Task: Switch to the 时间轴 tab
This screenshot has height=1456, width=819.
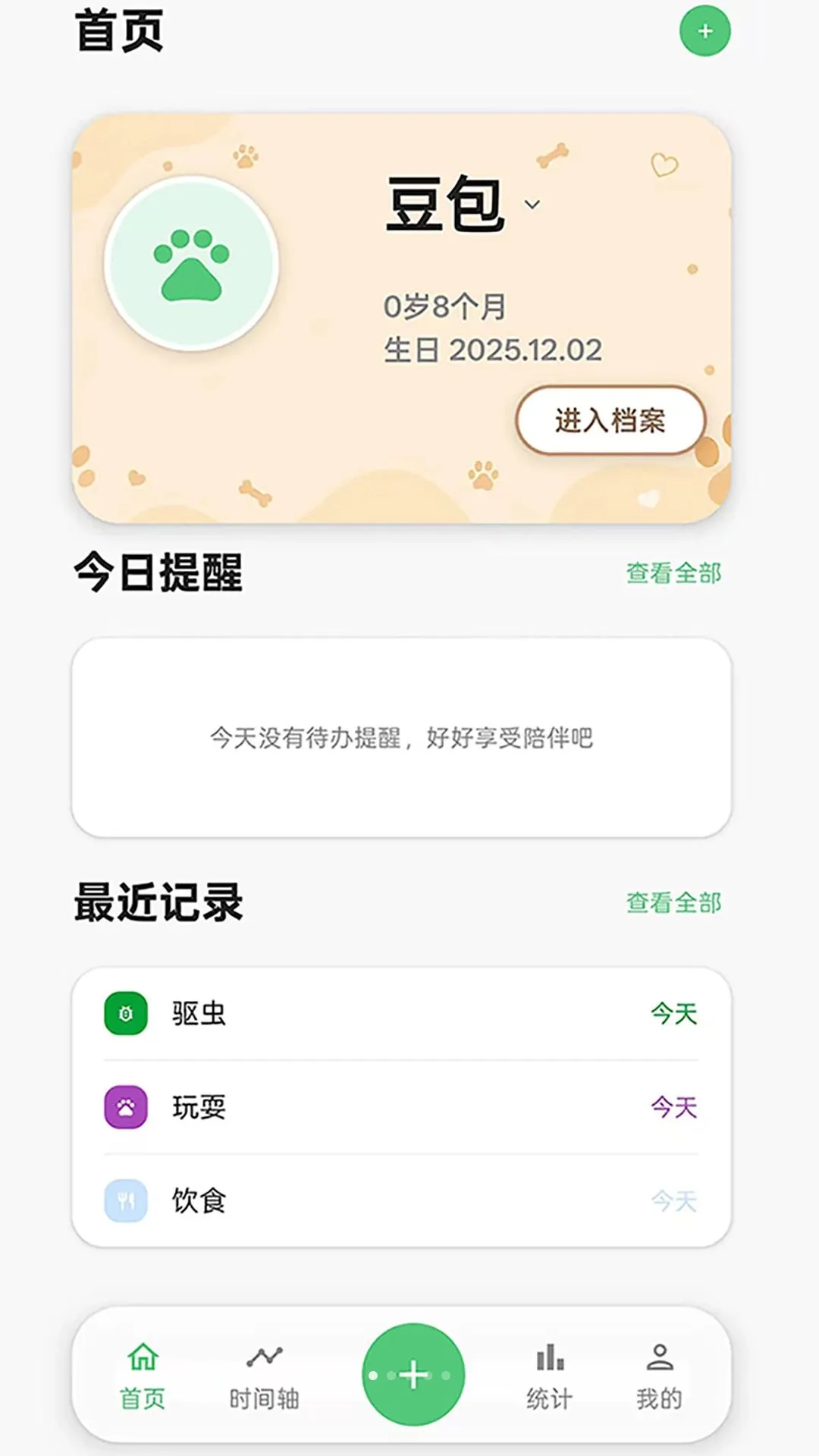Action: [x=265, y=1376]
